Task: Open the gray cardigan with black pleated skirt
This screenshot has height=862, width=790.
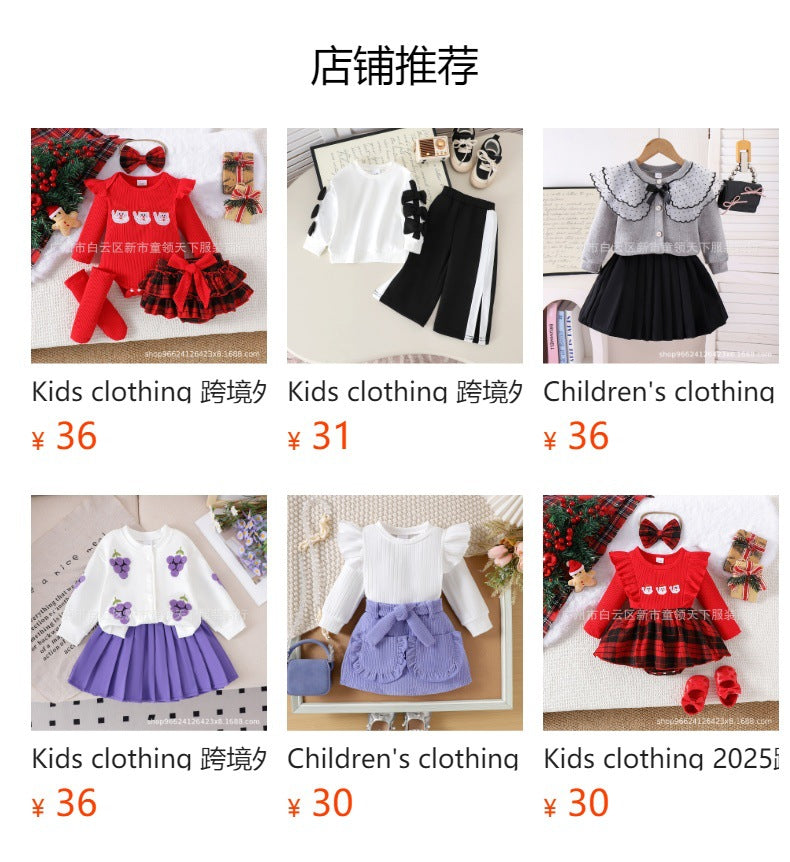Action: point(660,245)
